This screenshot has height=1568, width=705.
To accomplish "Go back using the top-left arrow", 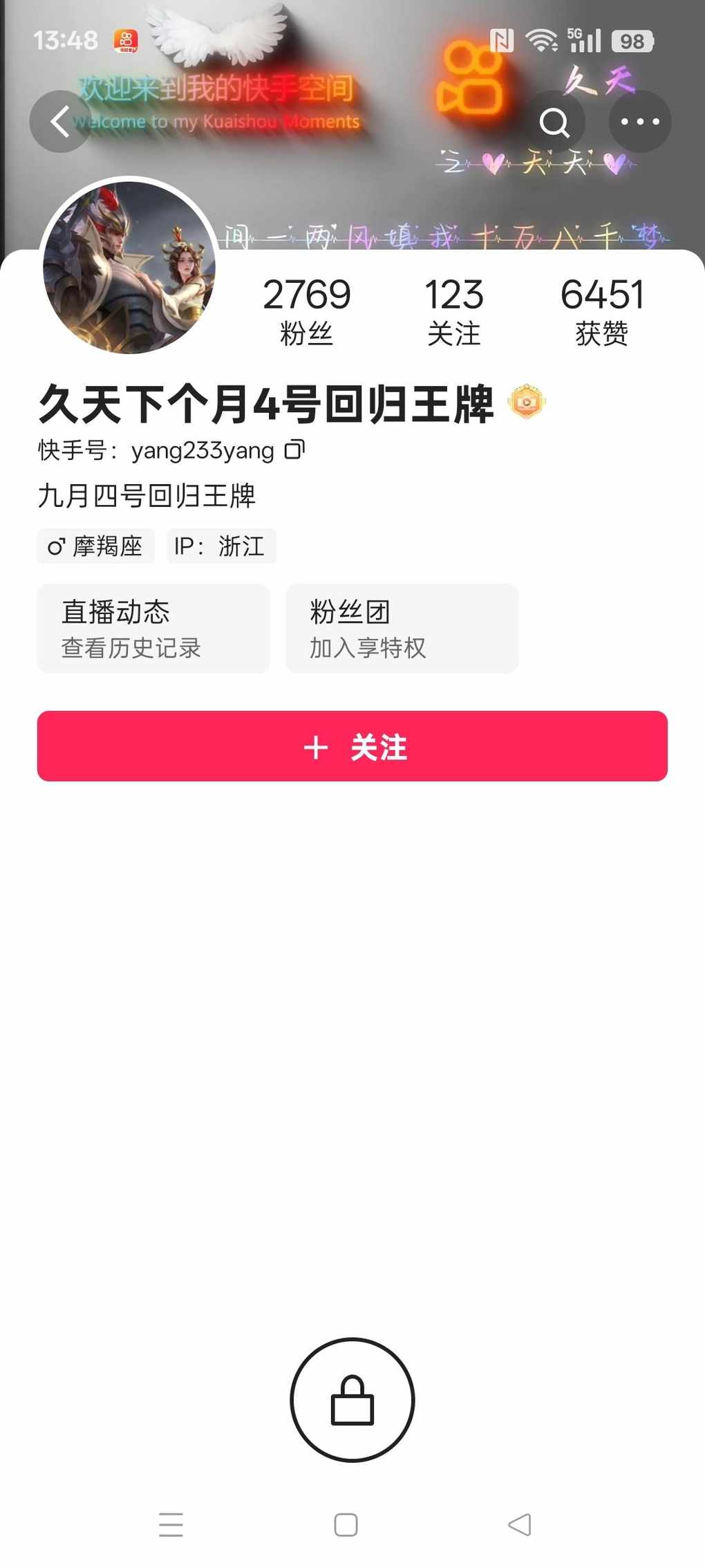I will 60,122.
